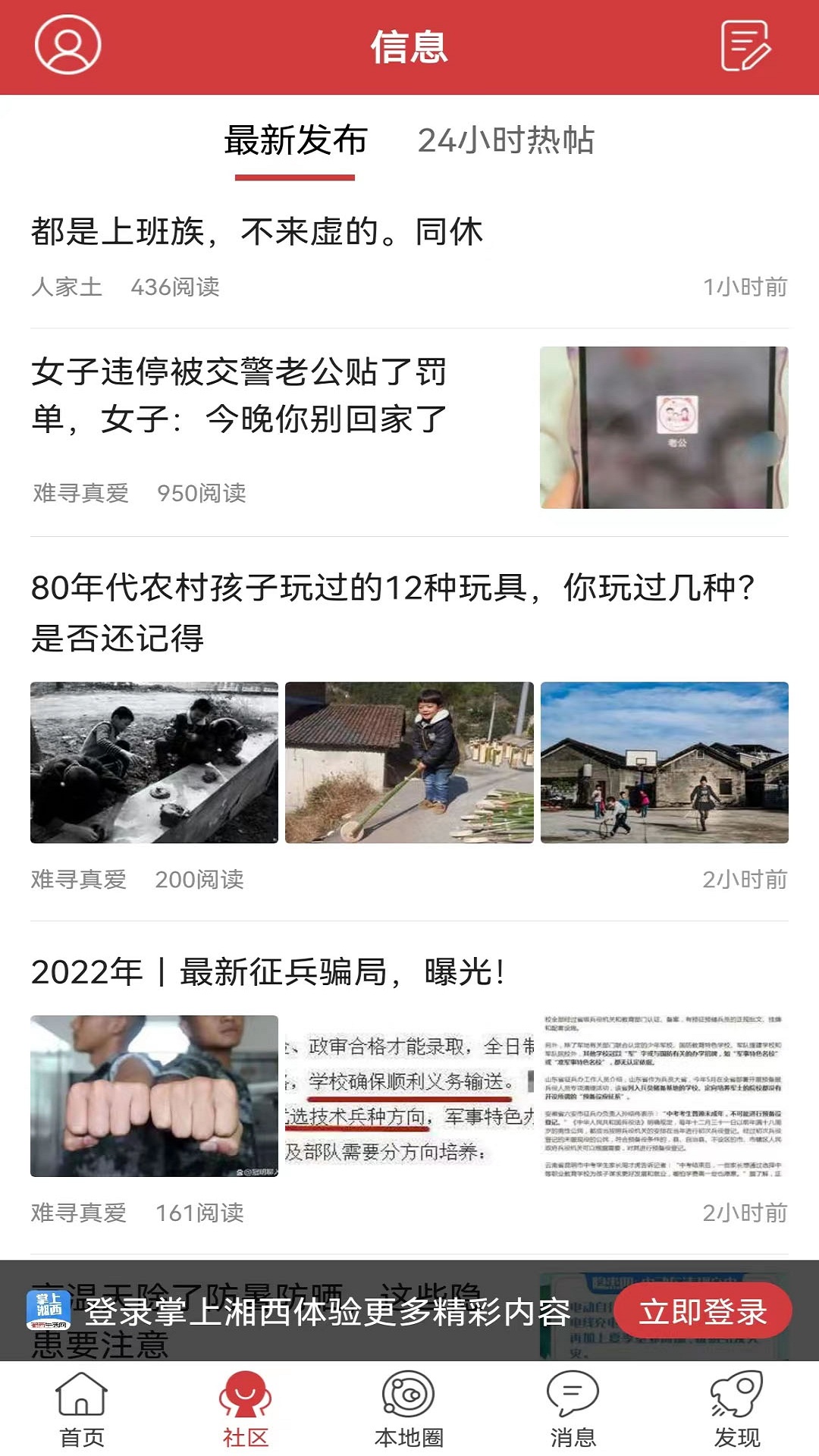Screen dimensions: 819x1456
Task: Select the 最新发布 tab
Action: (x=296, y=141)
